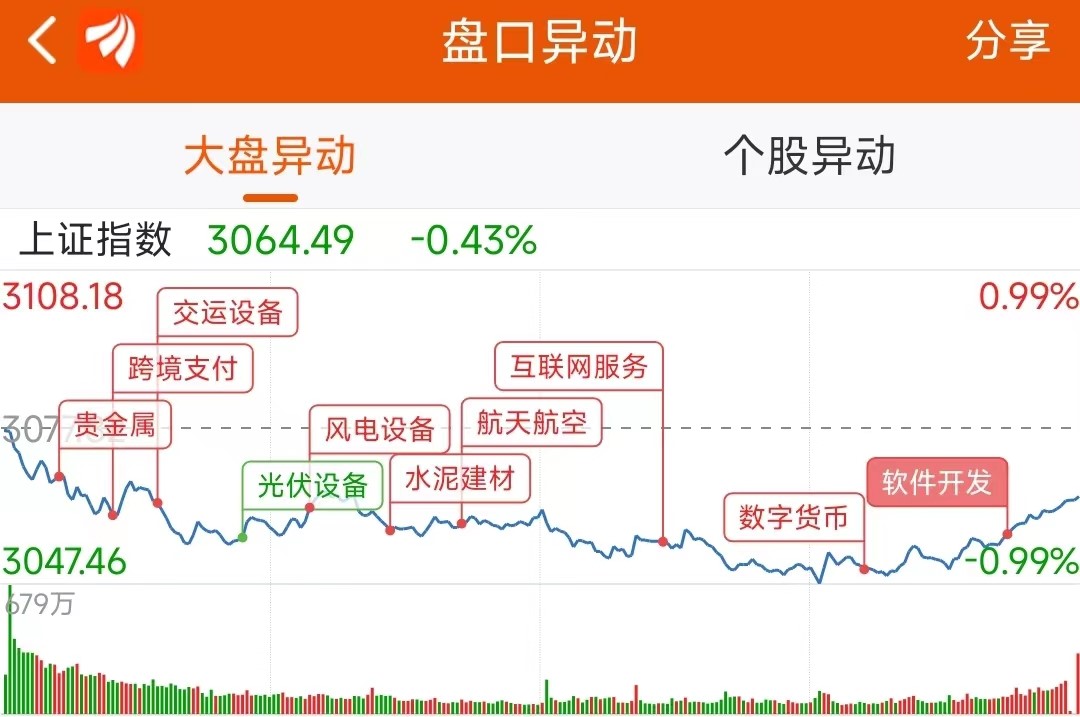Open the 风电设备 sector label

click(x=380, y=429)
